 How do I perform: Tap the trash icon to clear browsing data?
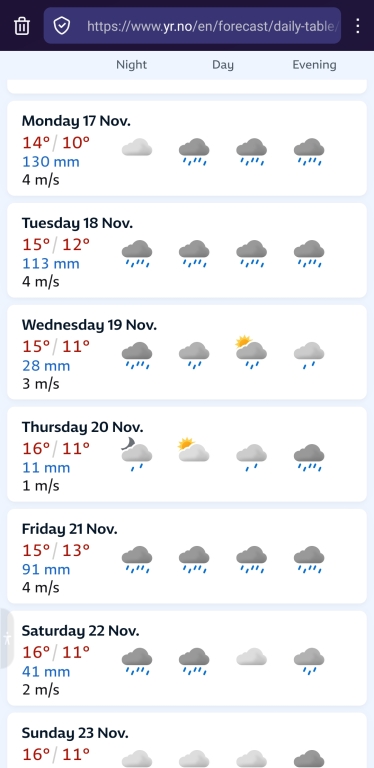point(22,26)
